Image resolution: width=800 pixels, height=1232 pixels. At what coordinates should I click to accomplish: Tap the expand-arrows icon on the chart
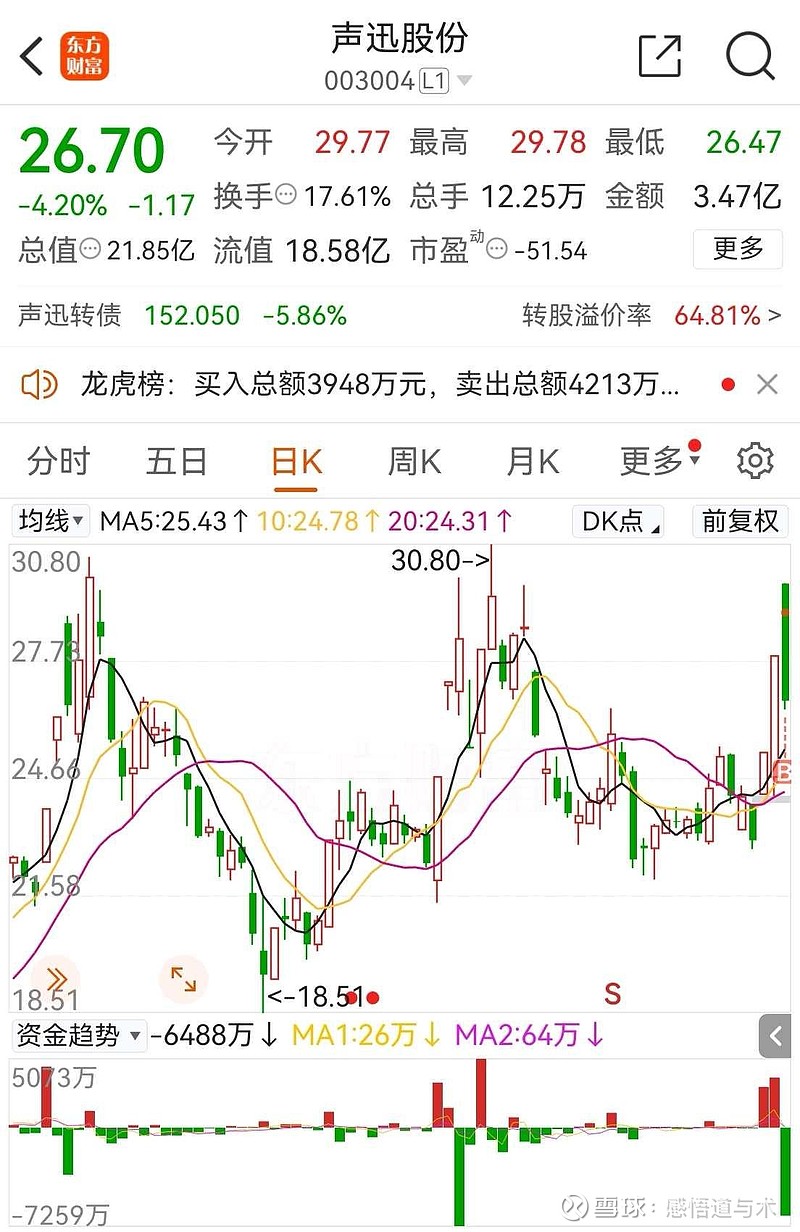[x=183, y=980]
